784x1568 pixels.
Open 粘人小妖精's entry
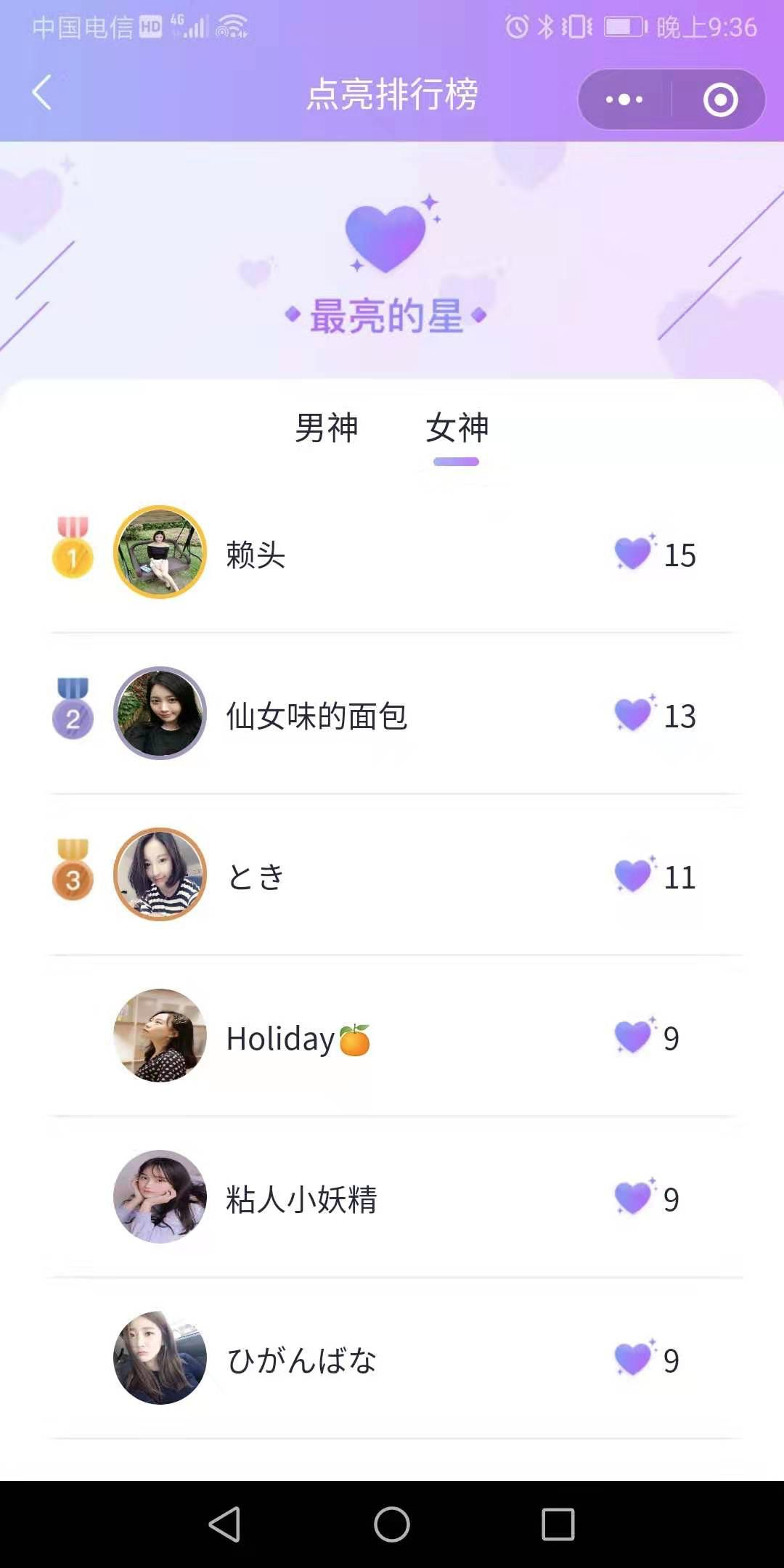coord(392,1199)
